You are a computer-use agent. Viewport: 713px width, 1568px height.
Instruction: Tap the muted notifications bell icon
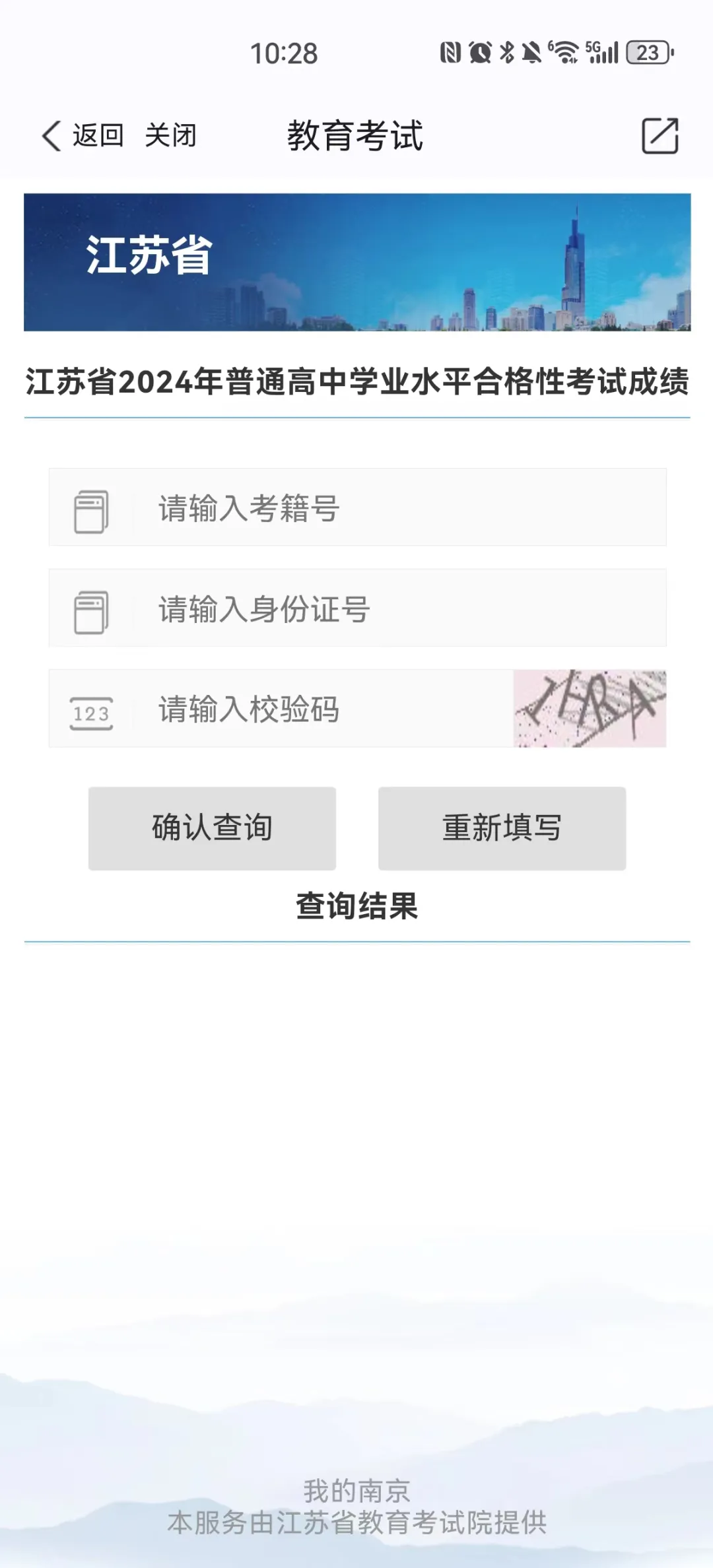pos(532,51)
